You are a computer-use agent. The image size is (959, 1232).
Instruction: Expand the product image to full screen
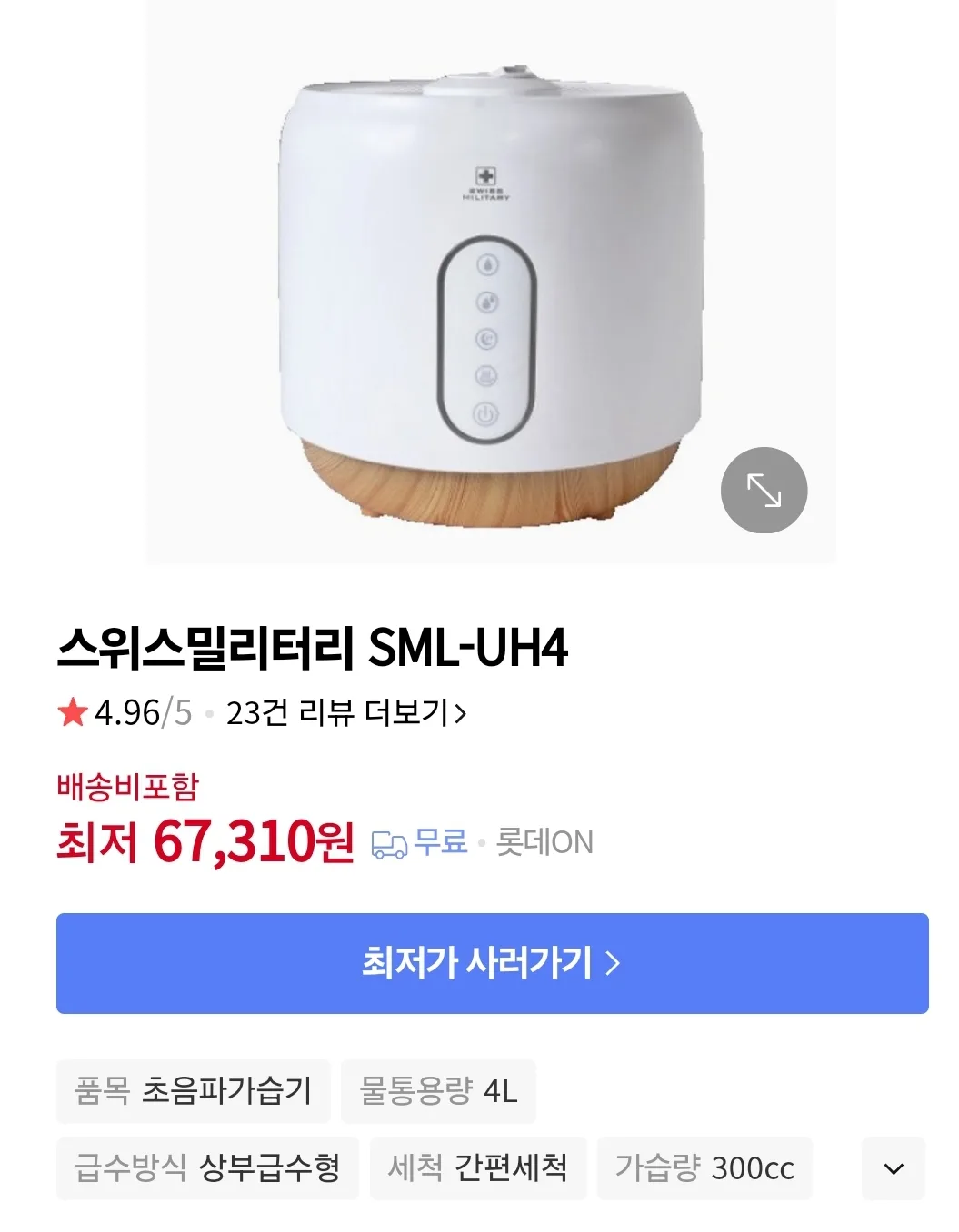tap(764, 491)
